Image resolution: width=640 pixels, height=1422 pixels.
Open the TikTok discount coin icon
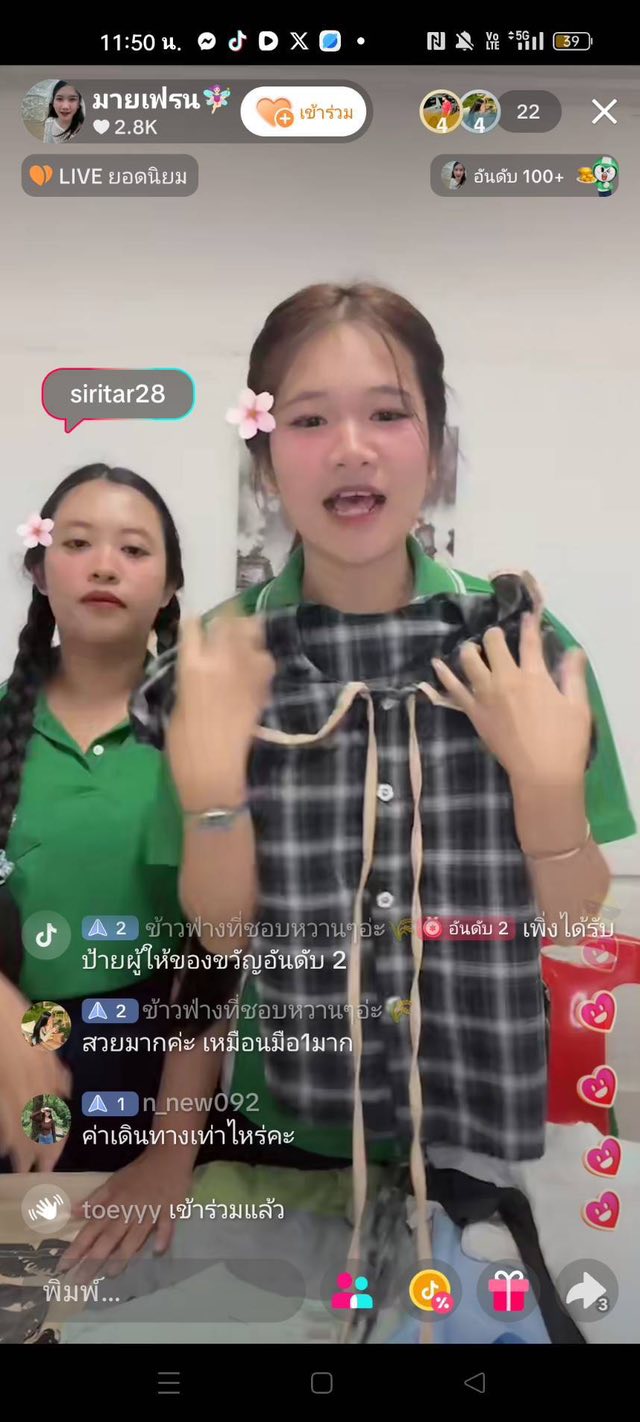[432, 1291]
